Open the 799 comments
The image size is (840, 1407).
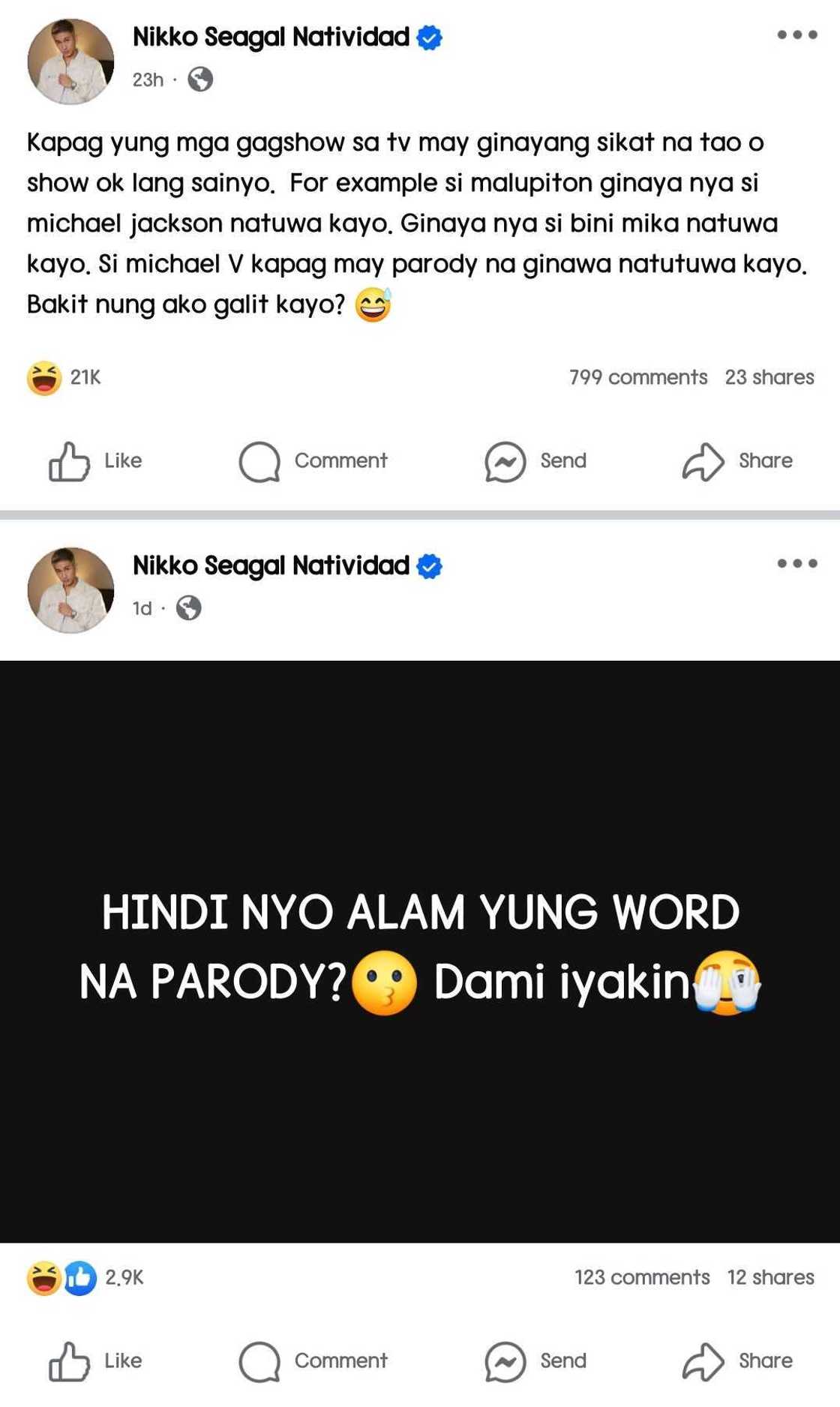pos(637,377)
